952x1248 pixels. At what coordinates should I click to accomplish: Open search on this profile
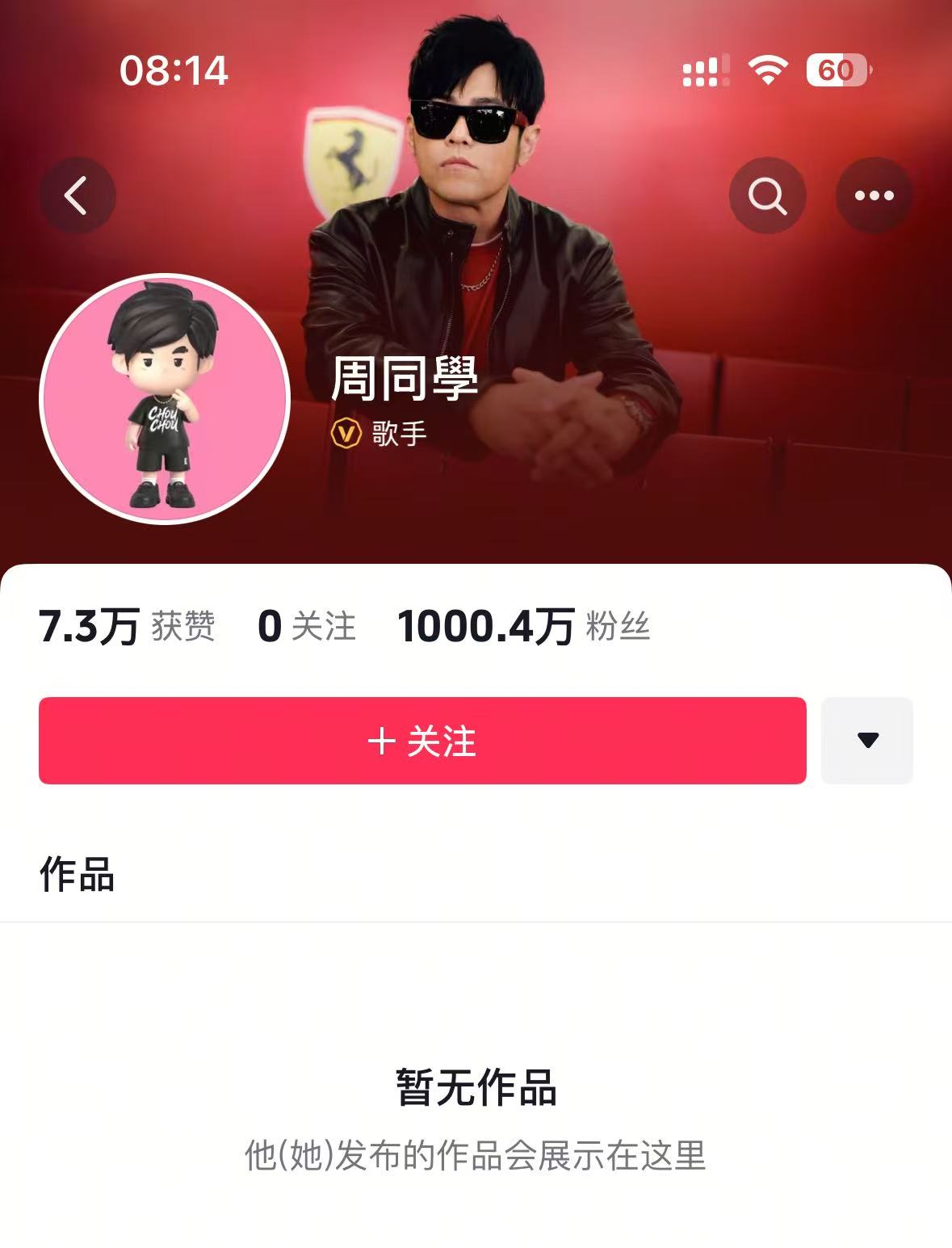766,195
